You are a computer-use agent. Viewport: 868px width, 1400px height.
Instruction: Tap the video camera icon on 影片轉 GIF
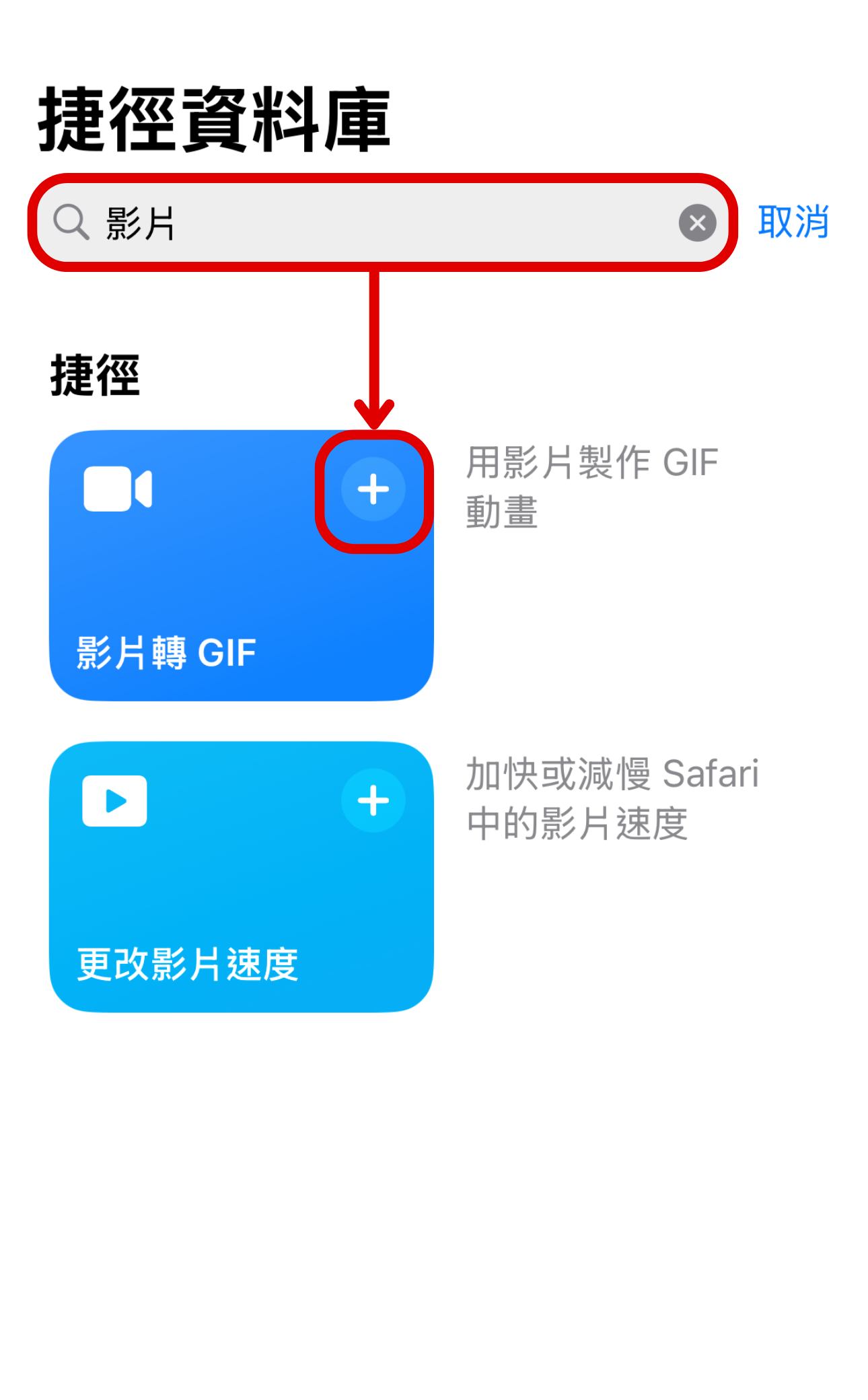116,489
